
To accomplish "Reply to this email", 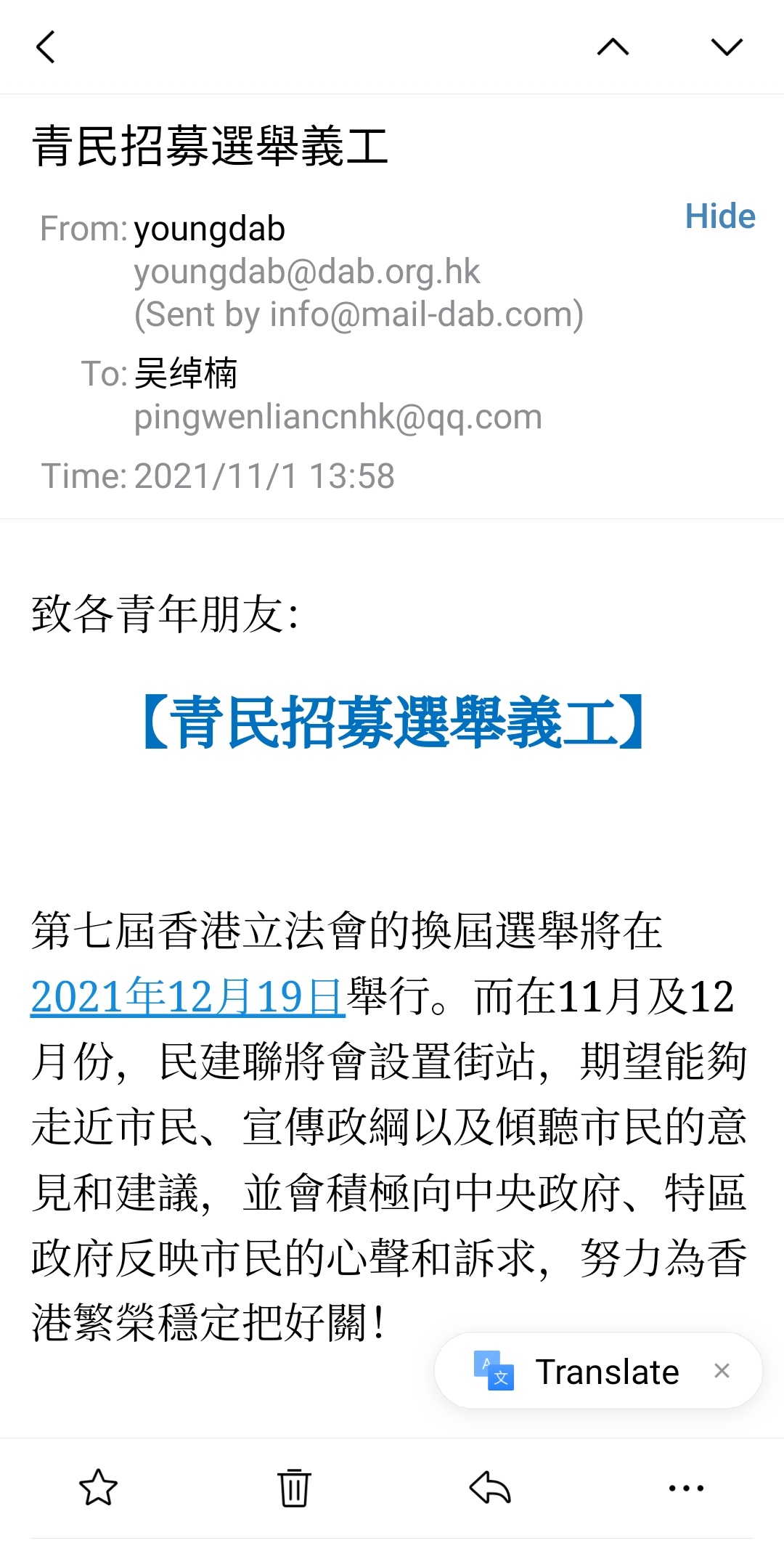I will coord(490,1488).
